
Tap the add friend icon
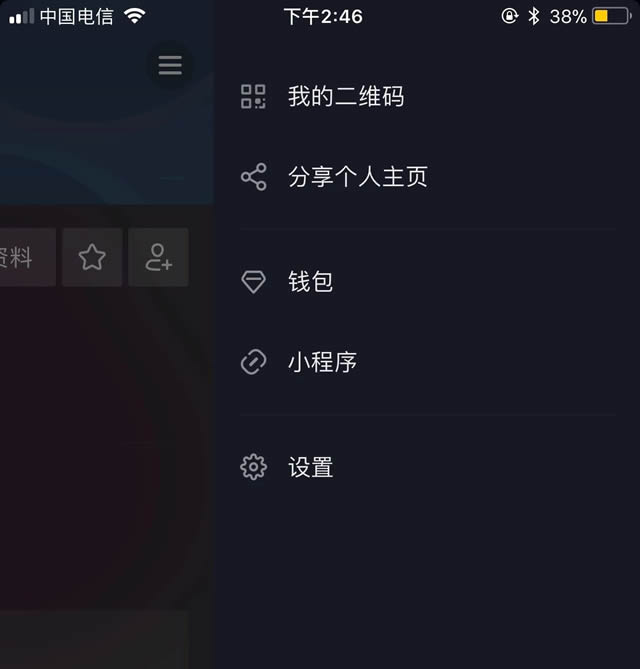pos(158,257)
